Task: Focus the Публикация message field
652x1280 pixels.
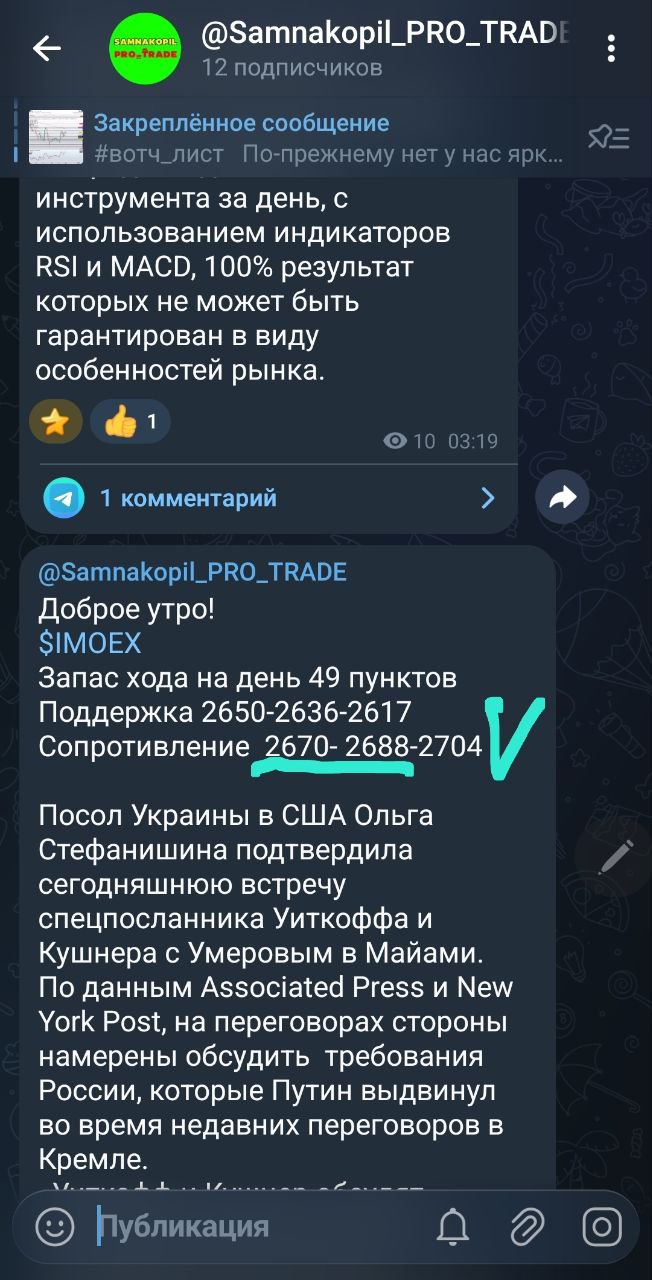Action: point(260,1226)
